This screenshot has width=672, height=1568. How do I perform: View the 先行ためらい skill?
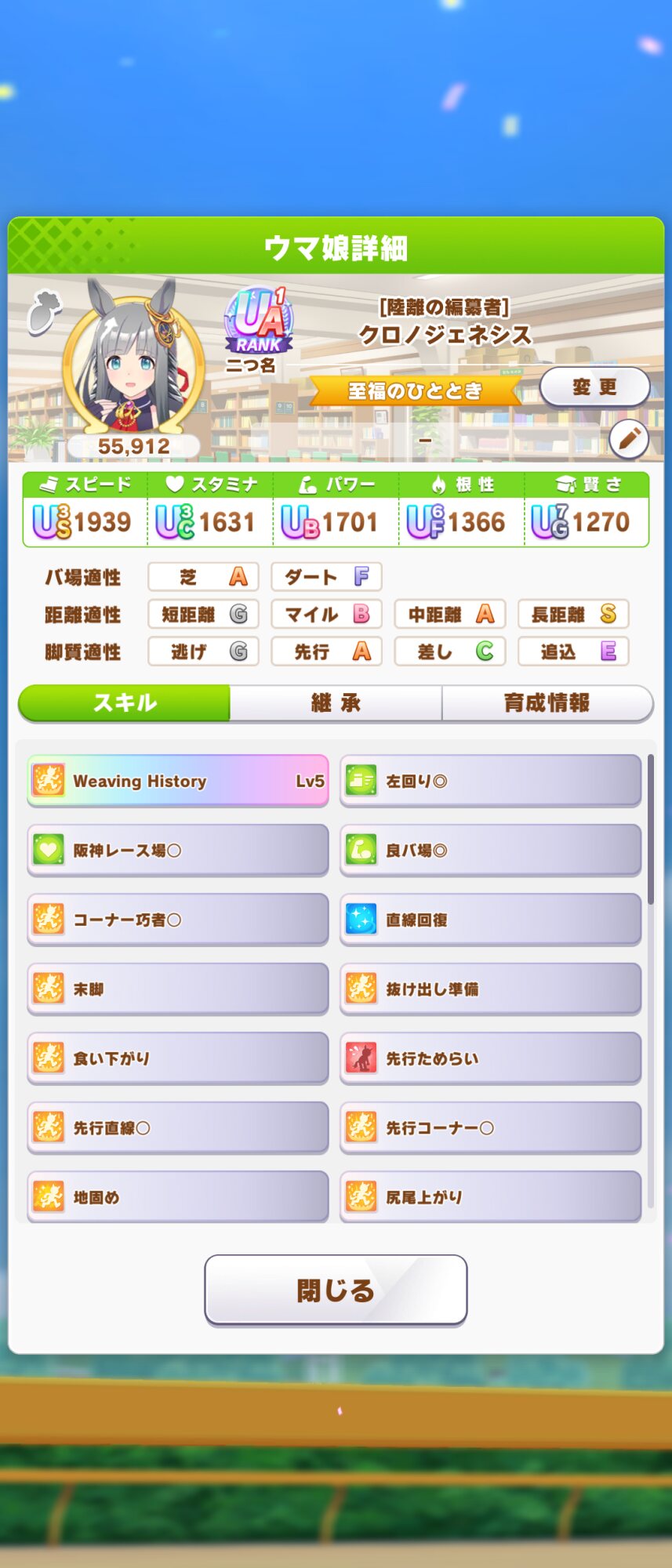point(490,1058)
